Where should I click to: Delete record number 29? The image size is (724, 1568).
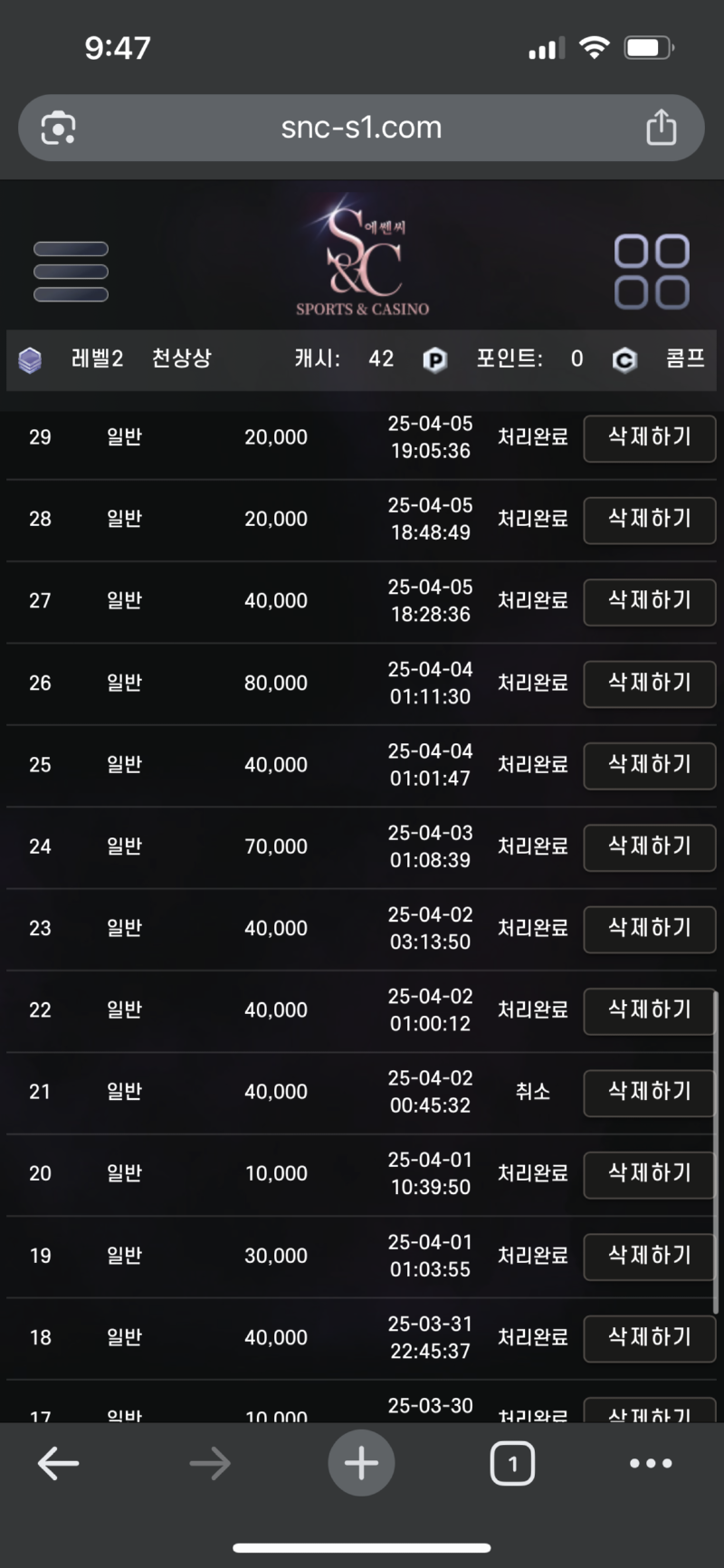[650, 438]
